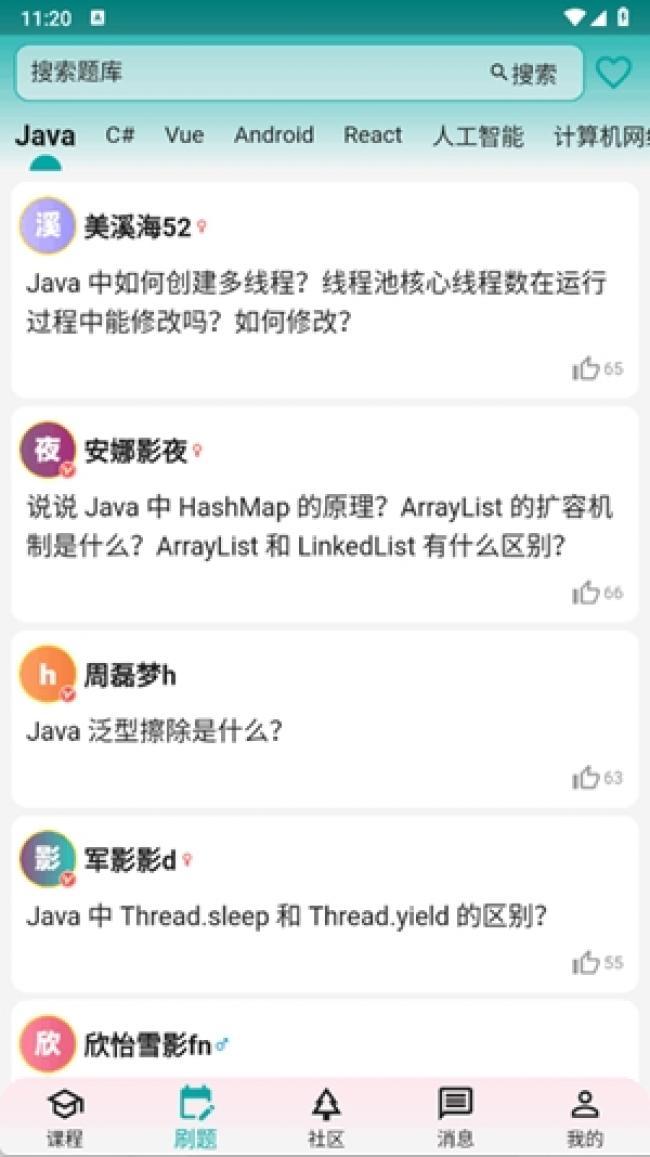
Task: Like 周磊梦h's question
Action: (597, 778)
